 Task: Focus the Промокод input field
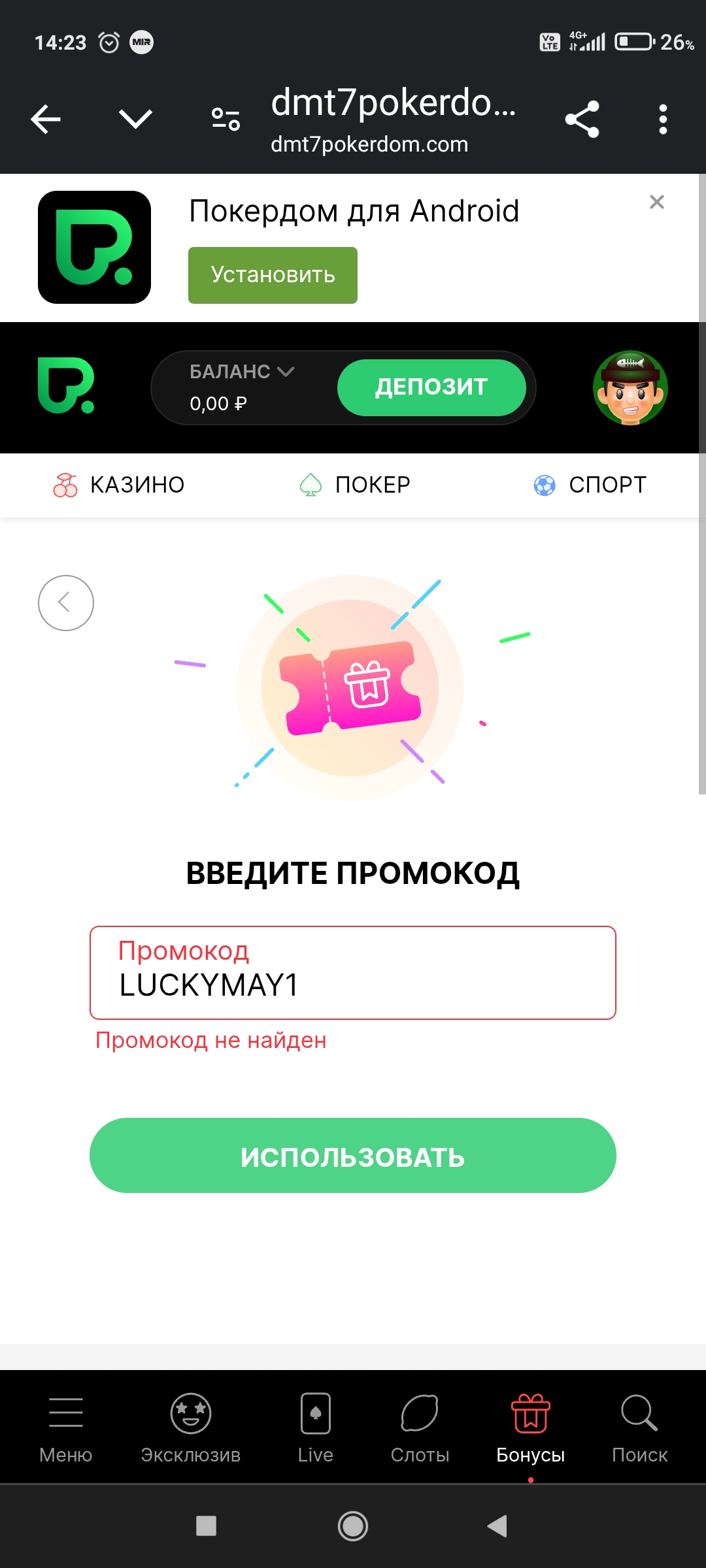point(353,973)
